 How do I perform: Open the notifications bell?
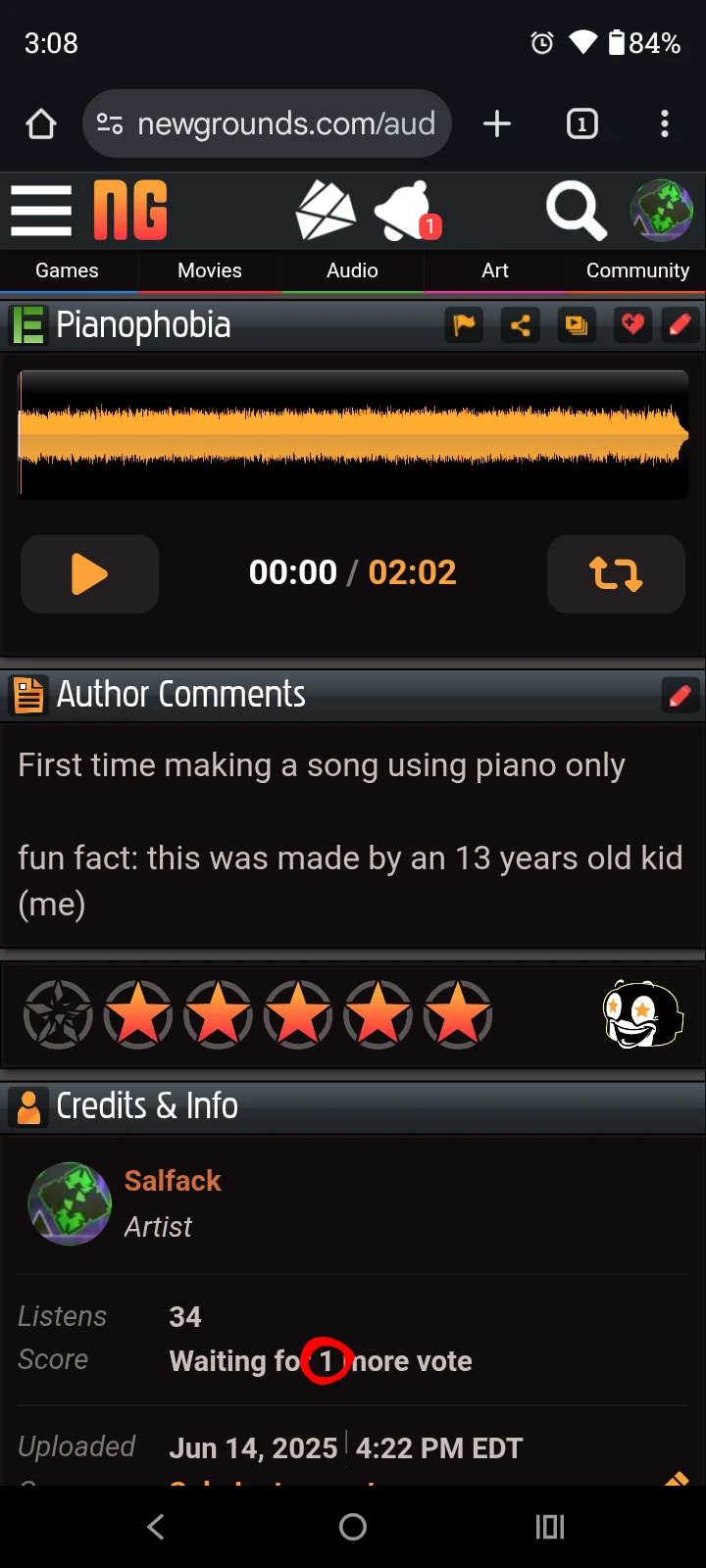click(x=405, y=211)
